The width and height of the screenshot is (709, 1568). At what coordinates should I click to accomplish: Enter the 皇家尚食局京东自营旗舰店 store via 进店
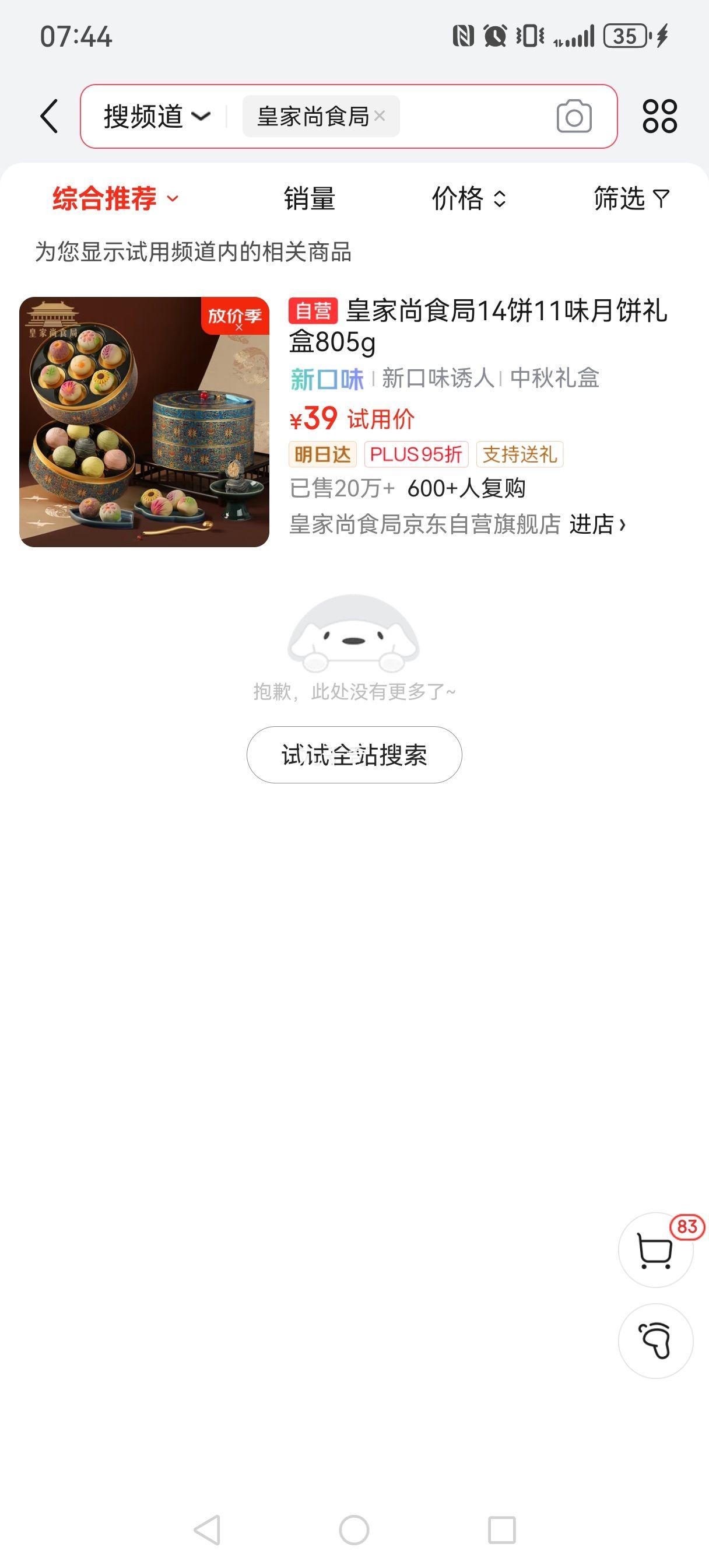coord(596,524)
